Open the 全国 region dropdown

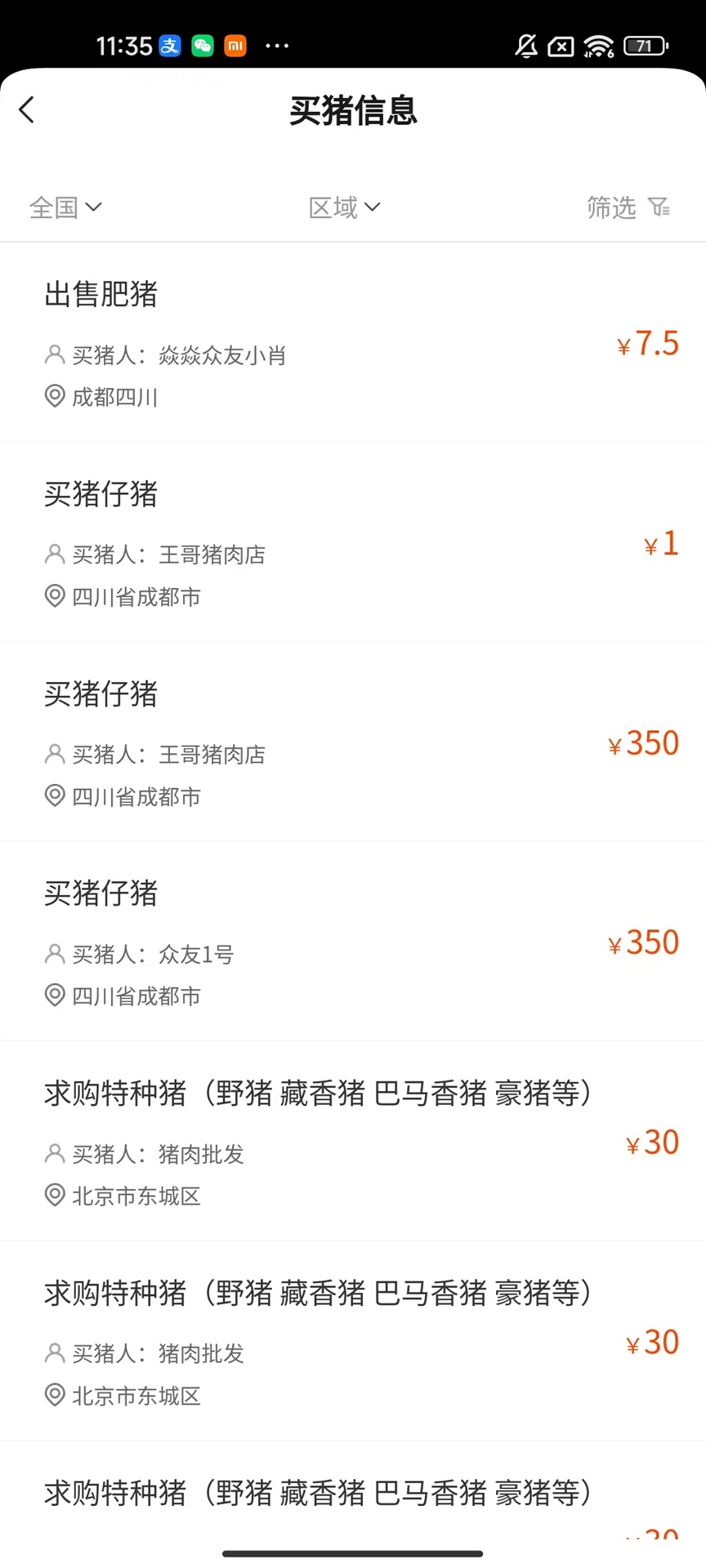pos(65,207)
